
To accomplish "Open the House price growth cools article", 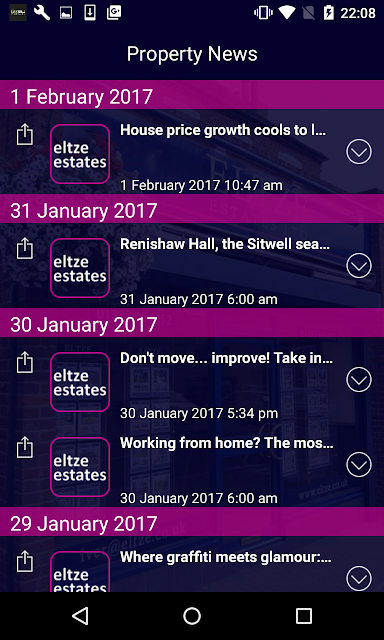I will [223, 130].
